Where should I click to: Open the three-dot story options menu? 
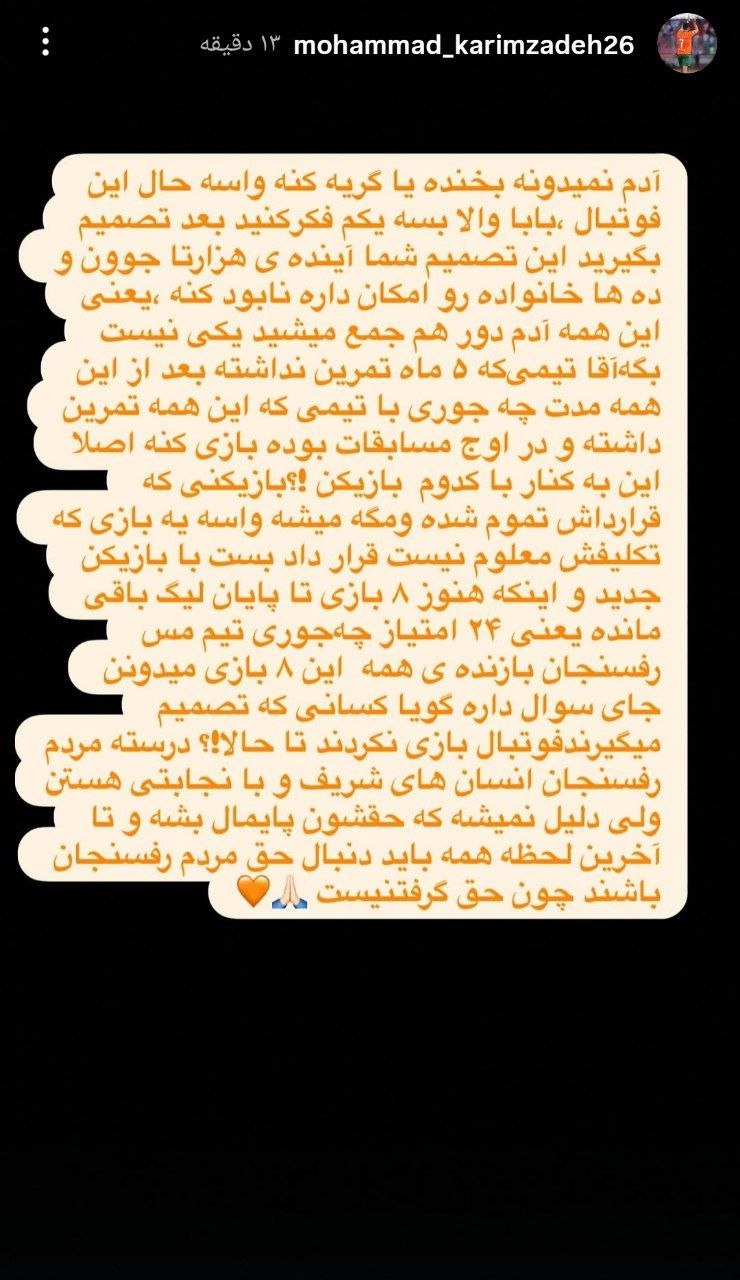point(45,43)
